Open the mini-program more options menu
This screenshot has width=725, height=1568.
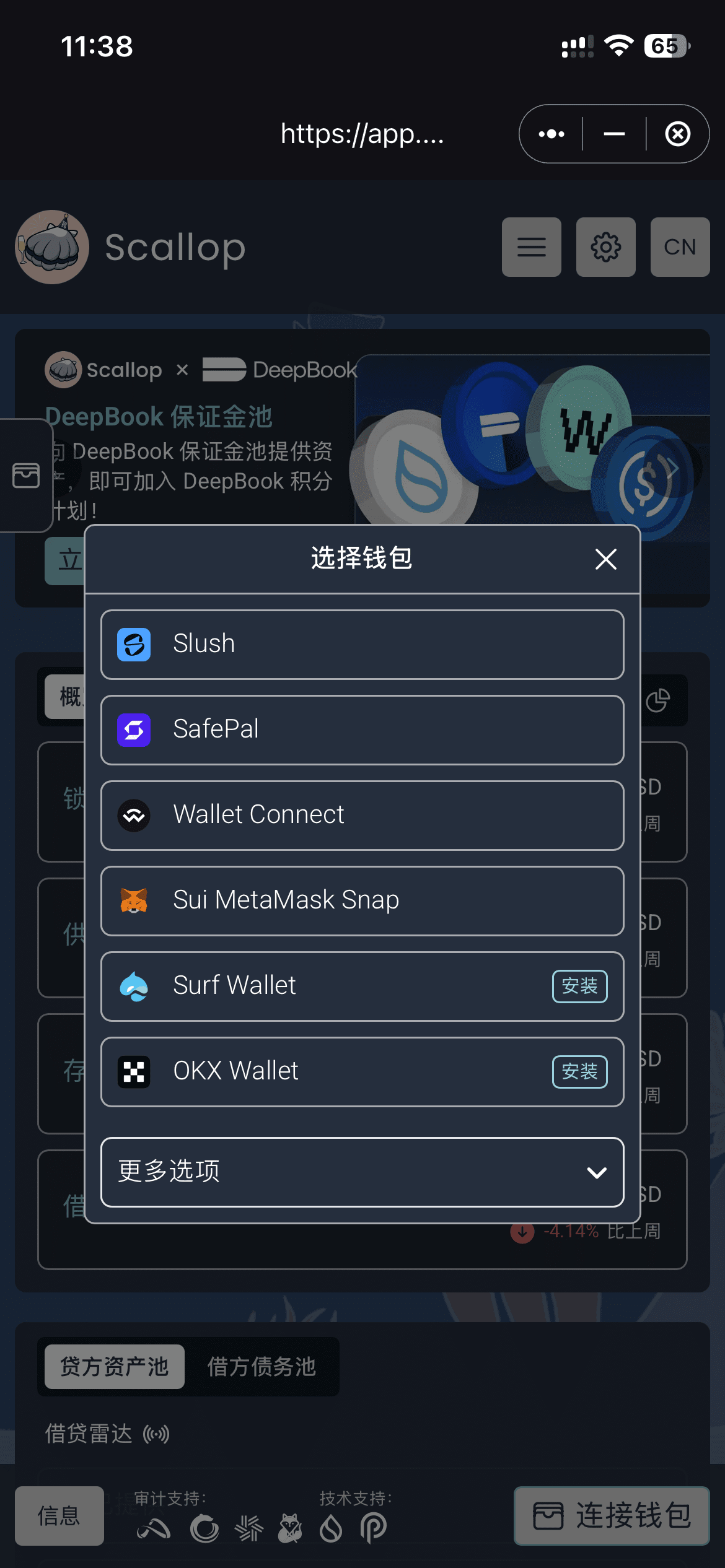point(551,134)
